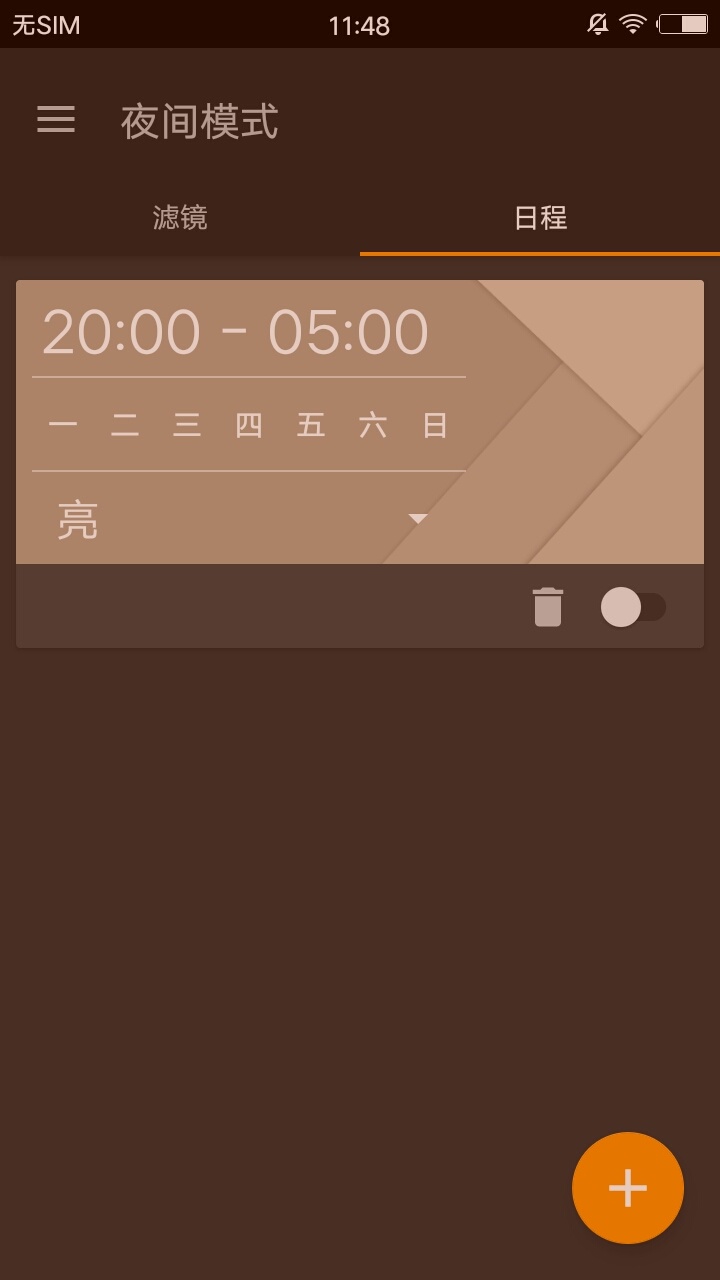This screenshot has width=720, height=1280.
Task: Expand the filter mode selector on the card
Action: coord(240,518)
